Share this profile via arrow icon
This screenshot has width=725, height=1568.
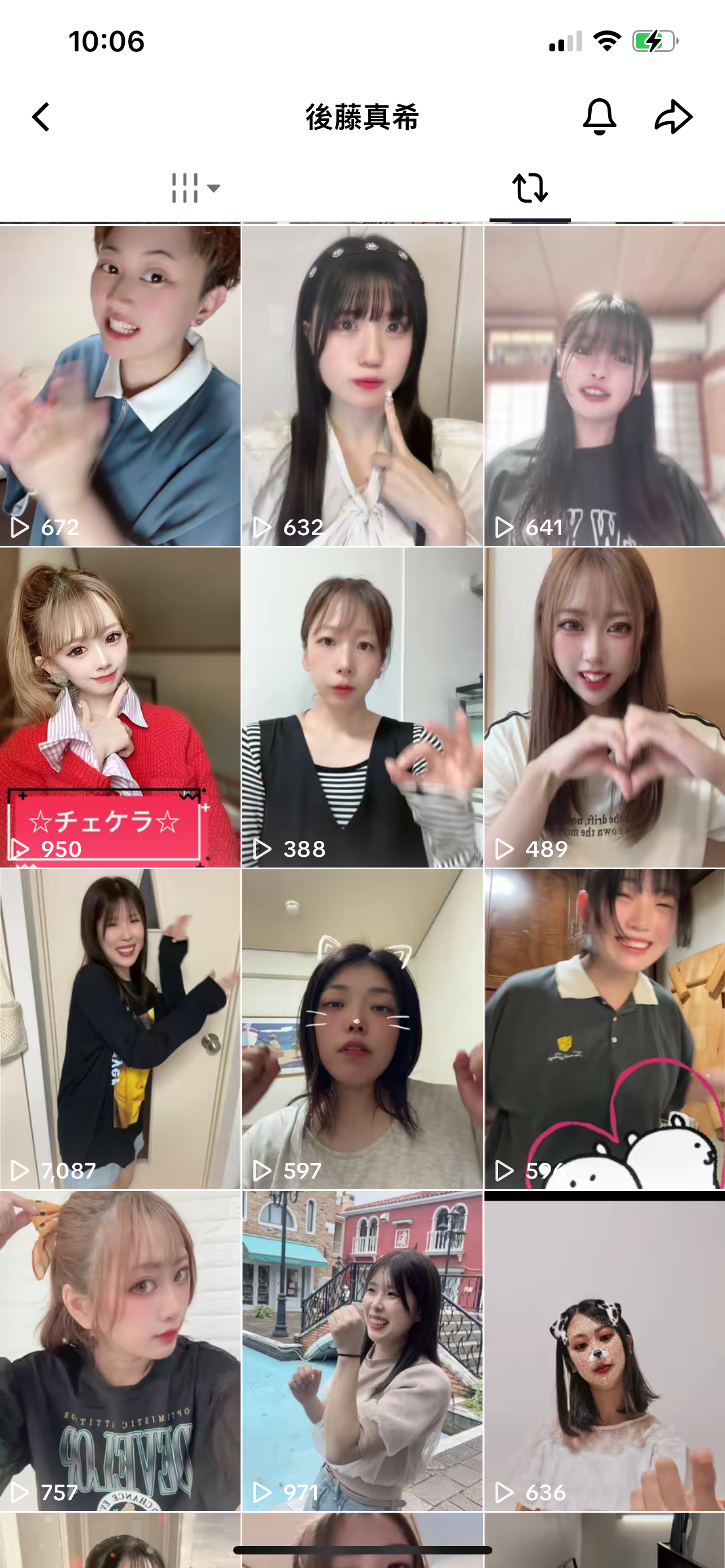[673, 116]
